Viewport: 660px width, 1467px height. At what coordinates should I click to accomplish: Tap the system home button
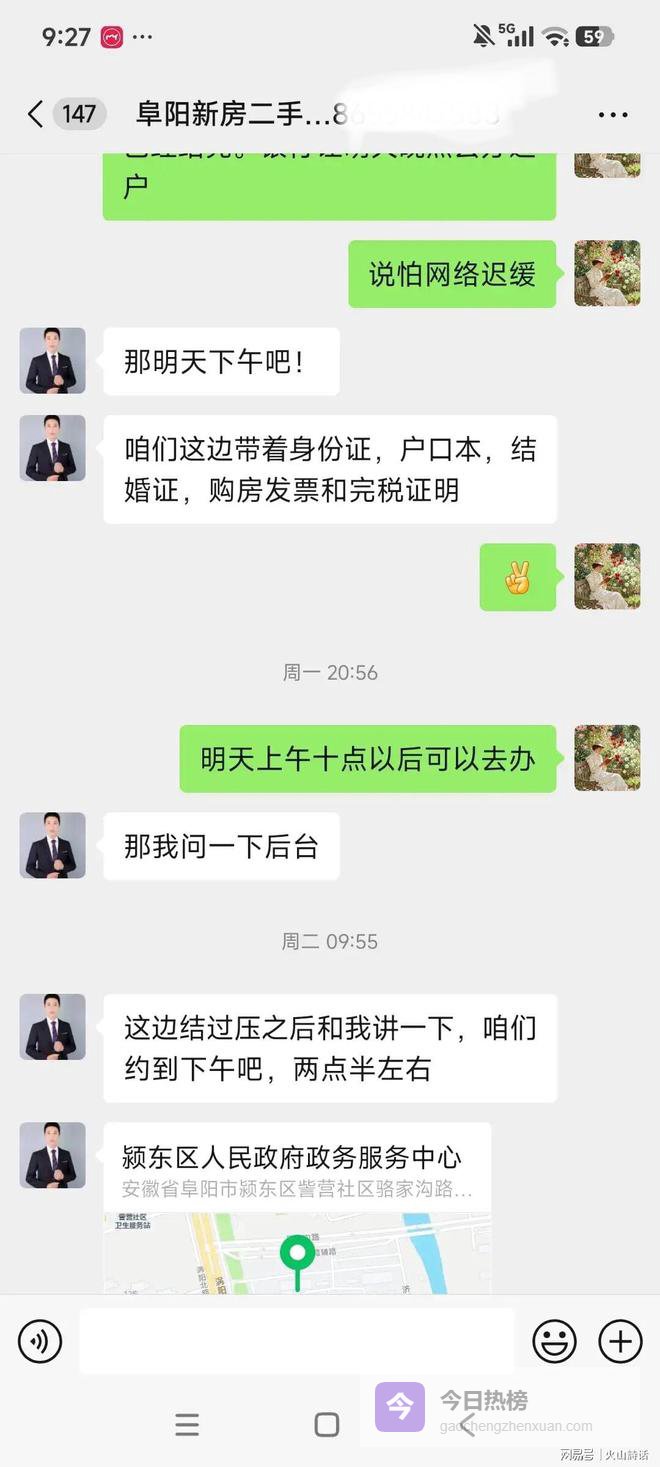(327, 1424)
